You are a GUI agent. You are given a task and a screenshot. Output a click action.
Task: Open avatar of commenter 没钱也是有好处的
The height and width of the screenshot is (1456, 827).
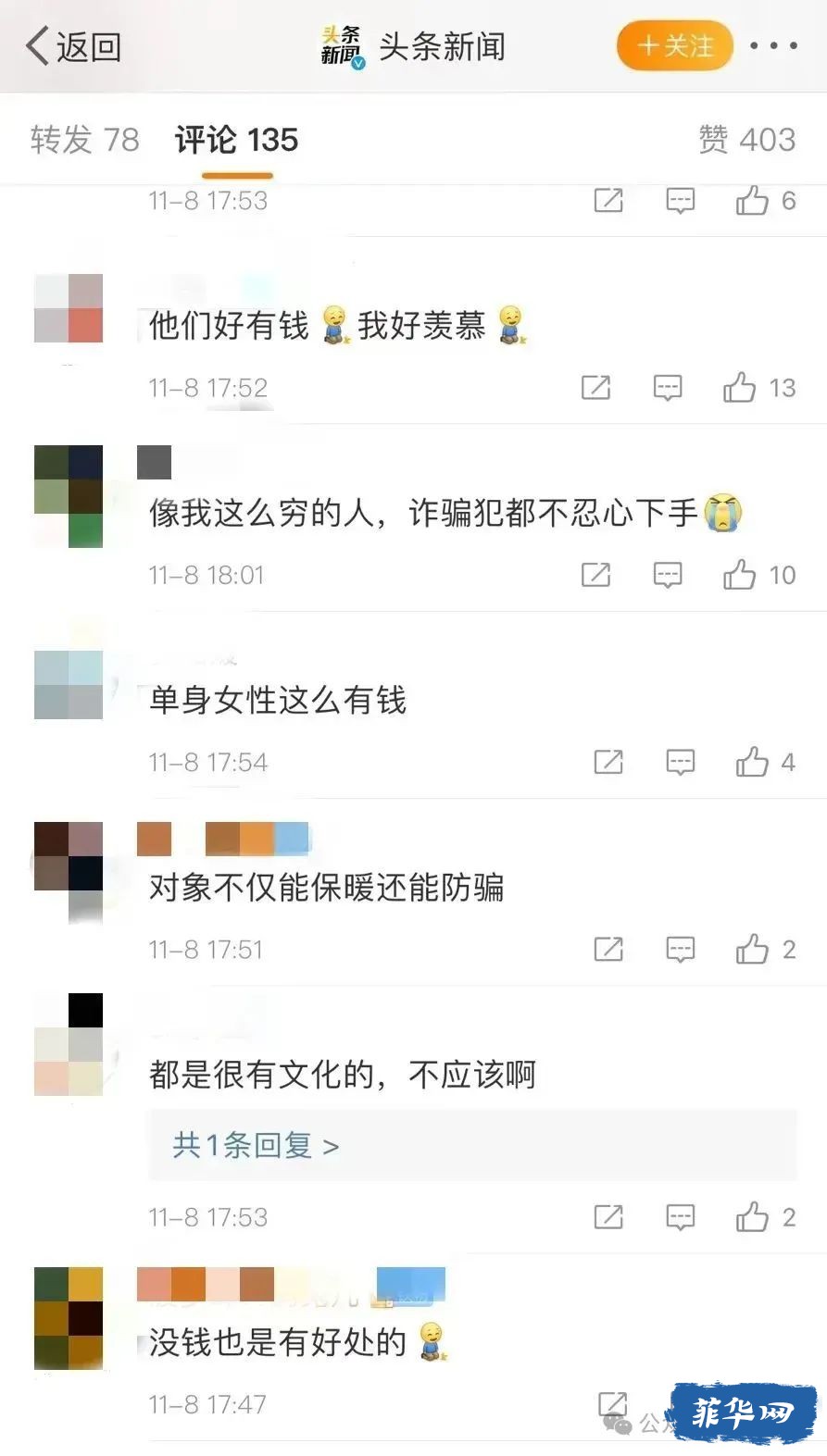click(x=69, y=1318)
